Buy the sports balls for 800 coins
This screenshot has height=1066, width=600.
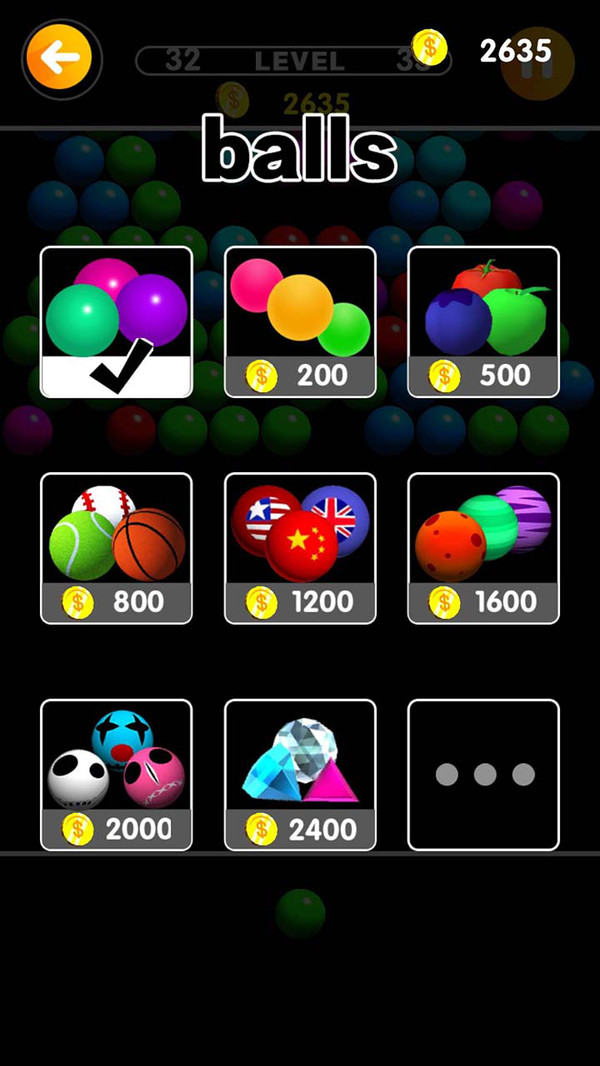(x=116, y=548)
